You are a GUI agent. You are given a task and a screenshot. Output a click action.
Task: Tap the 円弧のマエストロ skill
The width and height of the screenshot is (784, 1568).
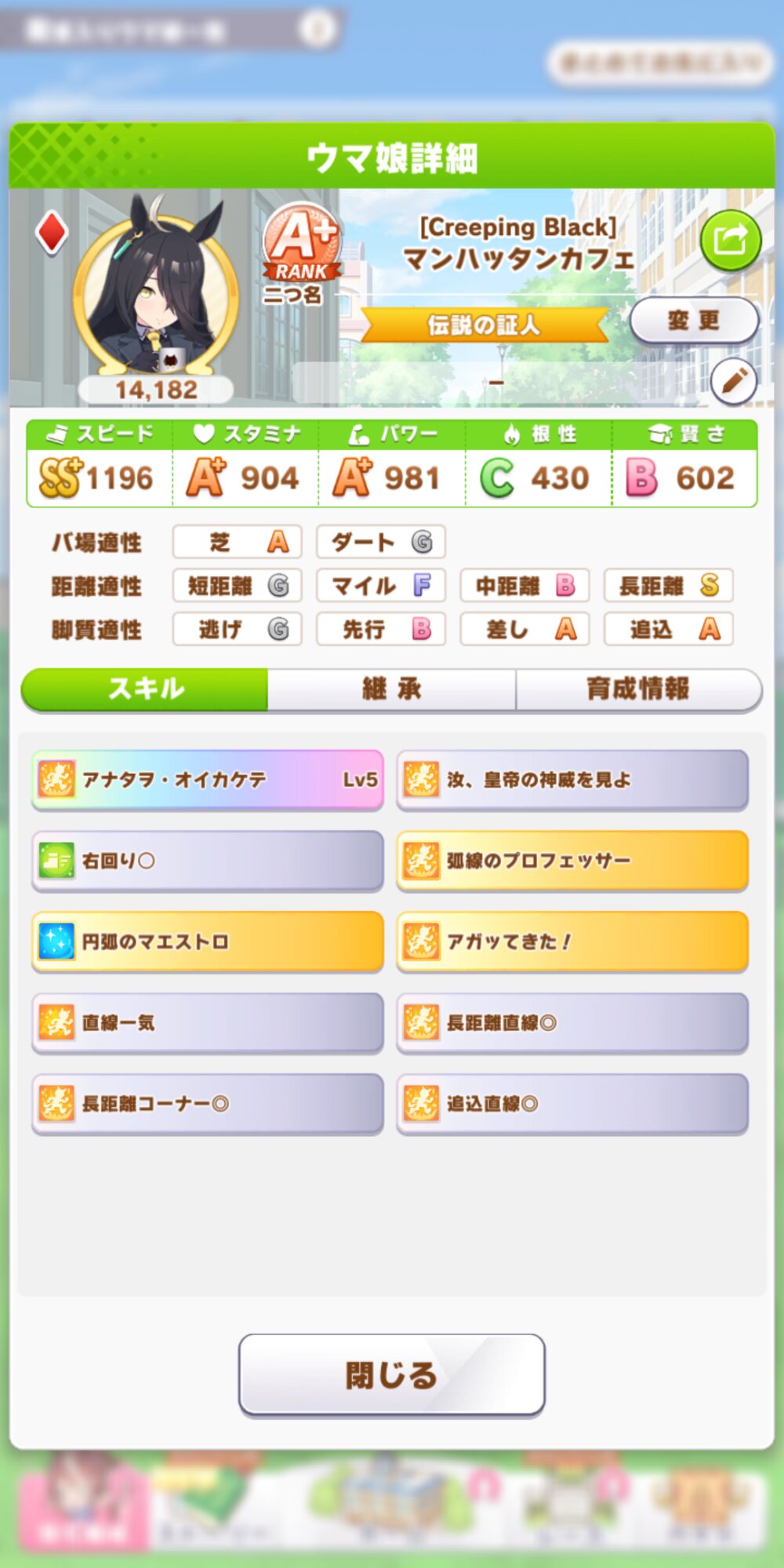(208, 942)
